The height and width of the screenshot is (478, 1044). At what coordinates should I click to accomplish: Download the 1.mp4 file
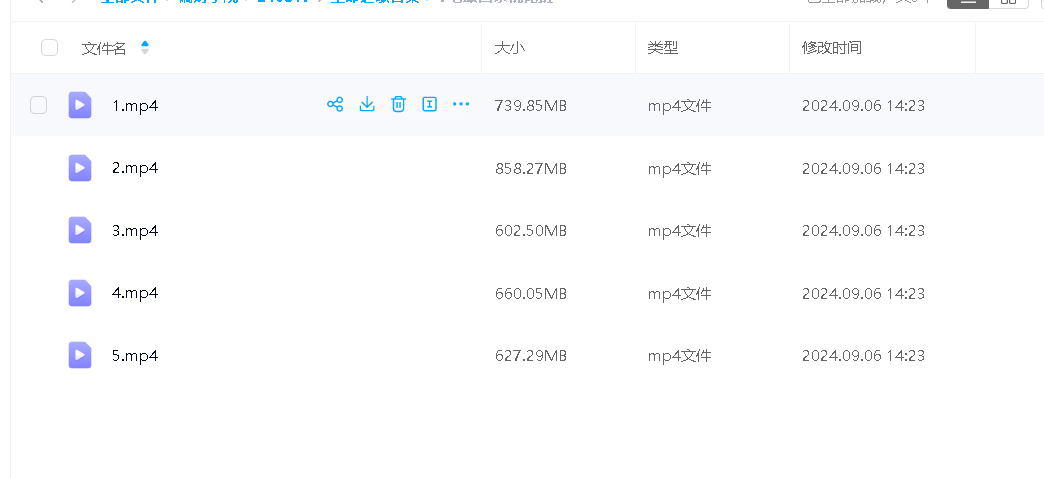click(x=367, y=104)
